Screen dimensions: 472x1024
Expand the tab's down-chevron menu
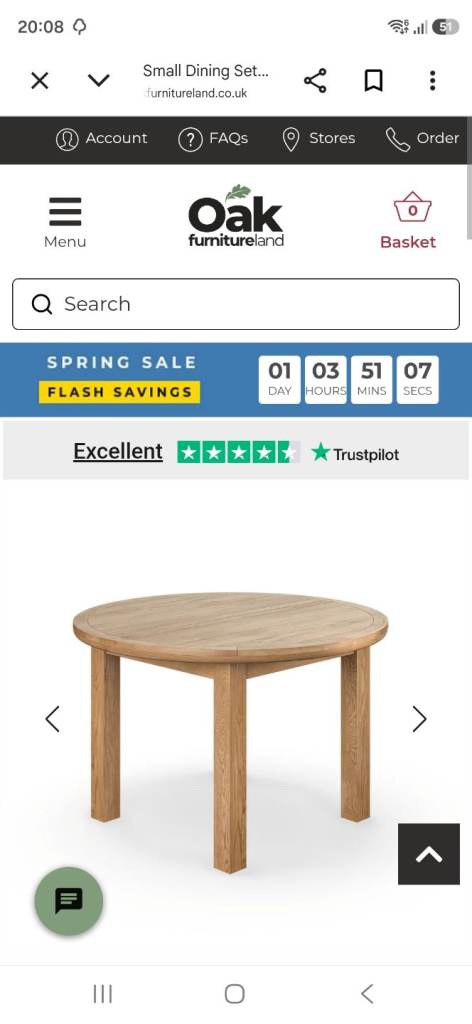tap(99, 81)
